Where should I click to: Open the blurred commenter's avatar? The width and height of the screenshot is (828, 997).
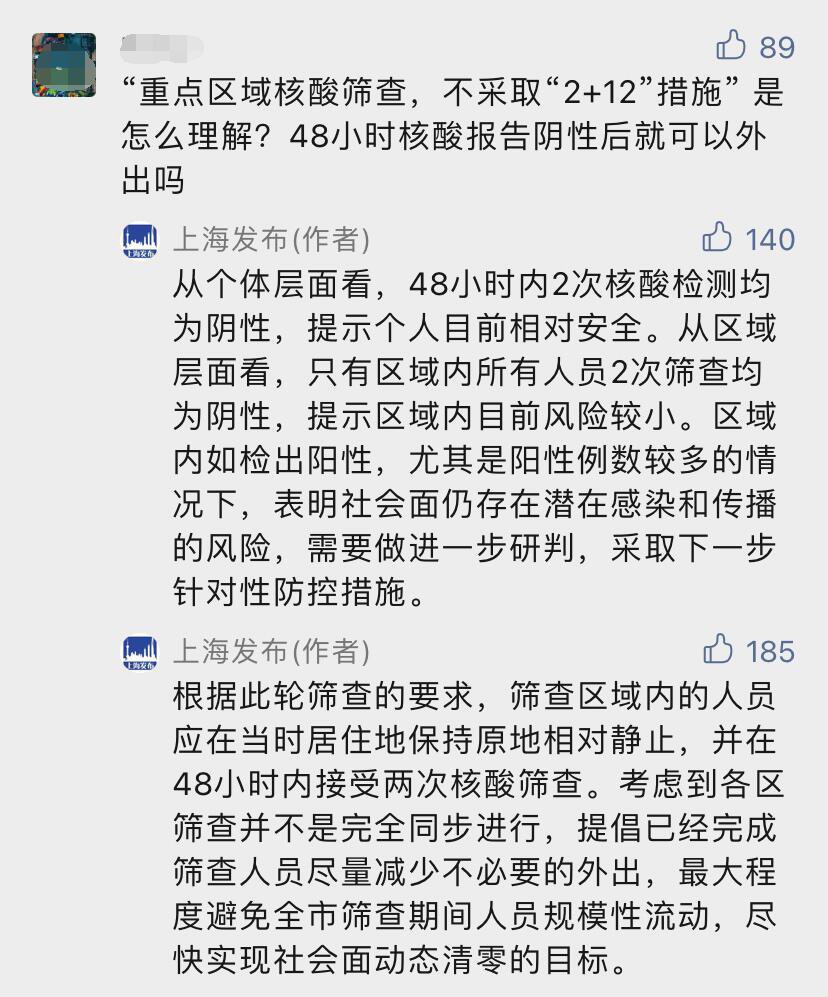click(64, 65)
